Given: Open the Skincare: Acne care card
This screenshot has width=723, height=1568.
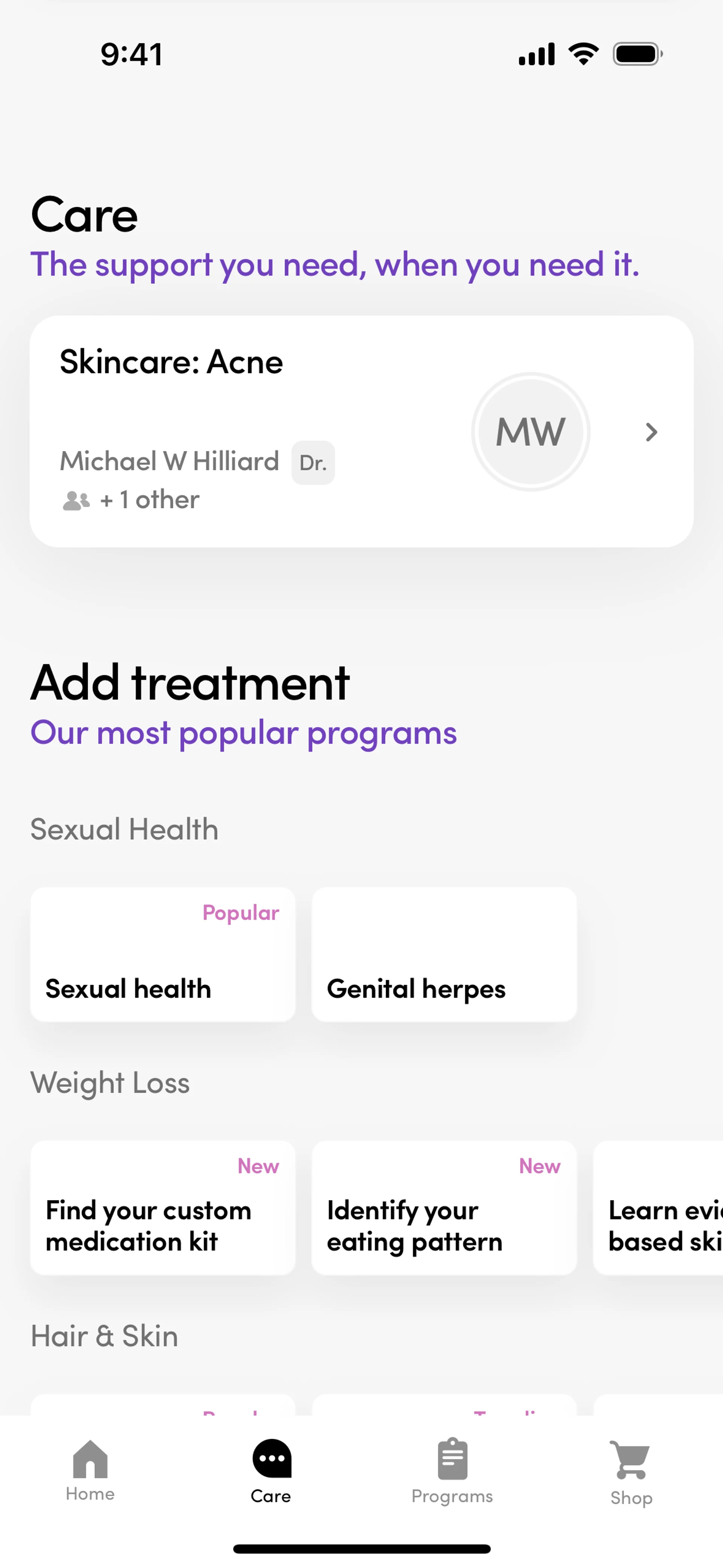Looking at the screenshot, I should (361, 431).
